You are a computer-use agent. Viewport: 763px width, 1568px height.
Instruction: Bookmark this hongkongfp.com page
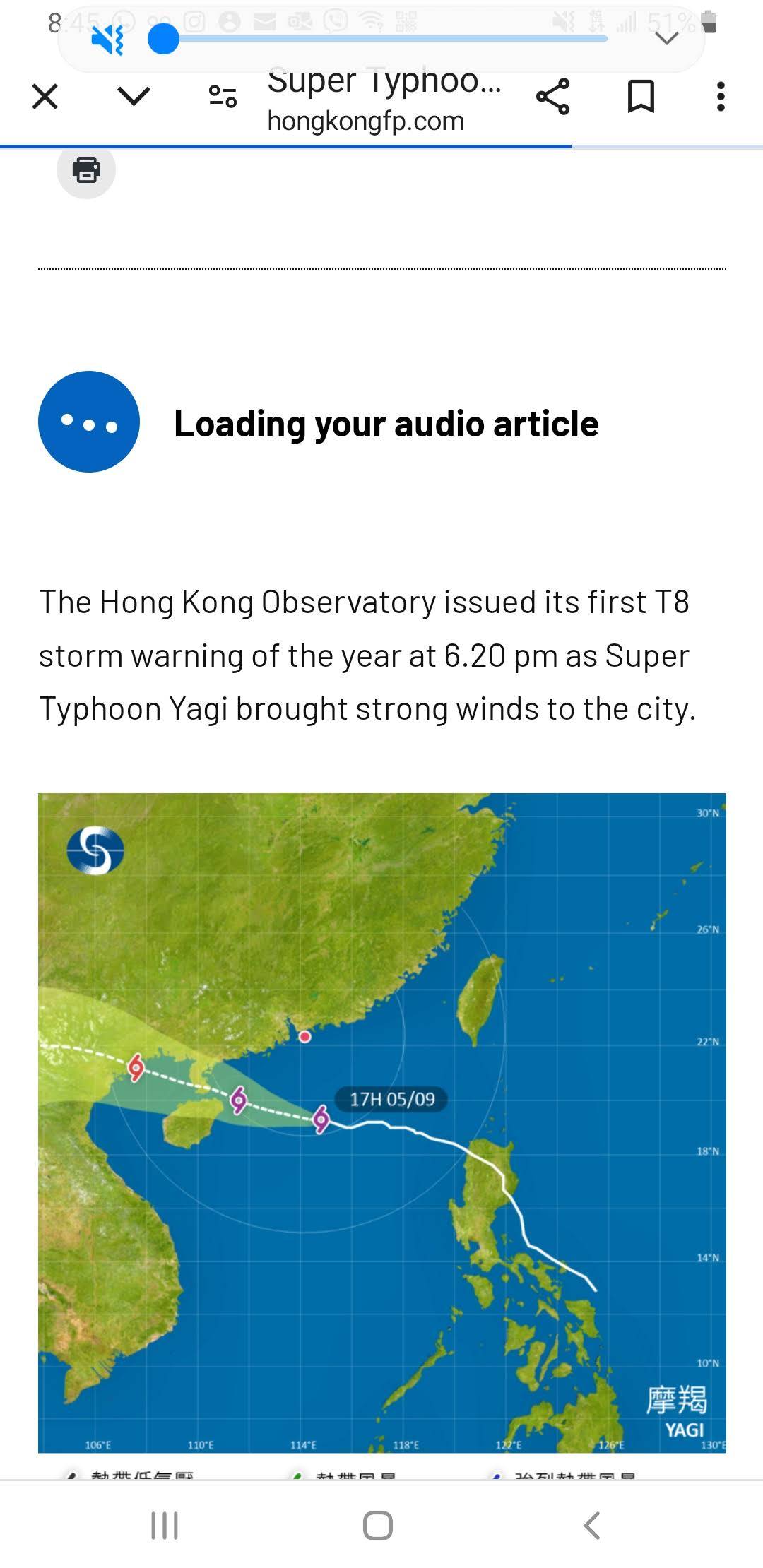tap(641, 97)
